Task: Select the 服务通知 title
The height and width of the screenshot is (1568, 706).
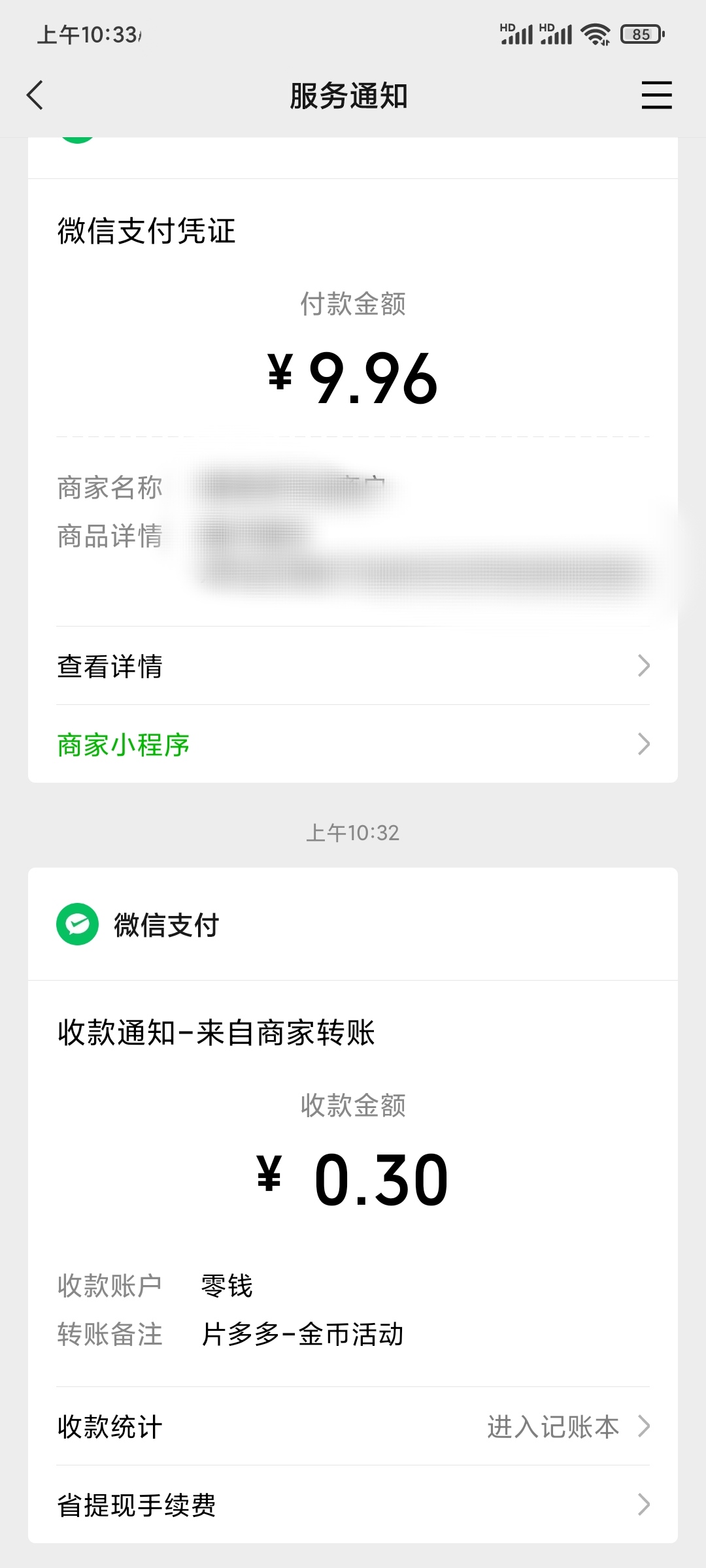Action: 351,95
